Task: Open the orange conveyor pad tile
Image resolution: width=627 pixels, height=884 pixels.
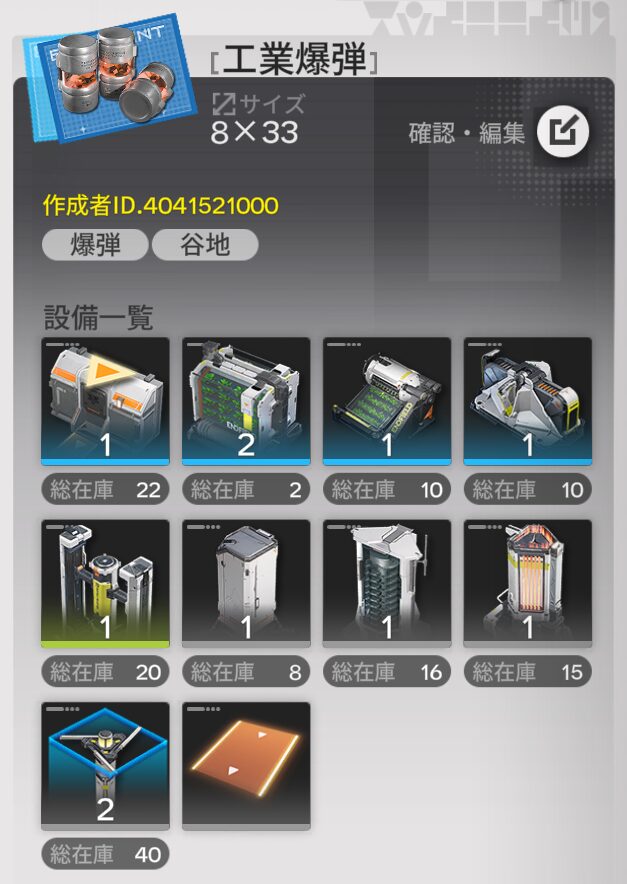Action: pos(246,765)
